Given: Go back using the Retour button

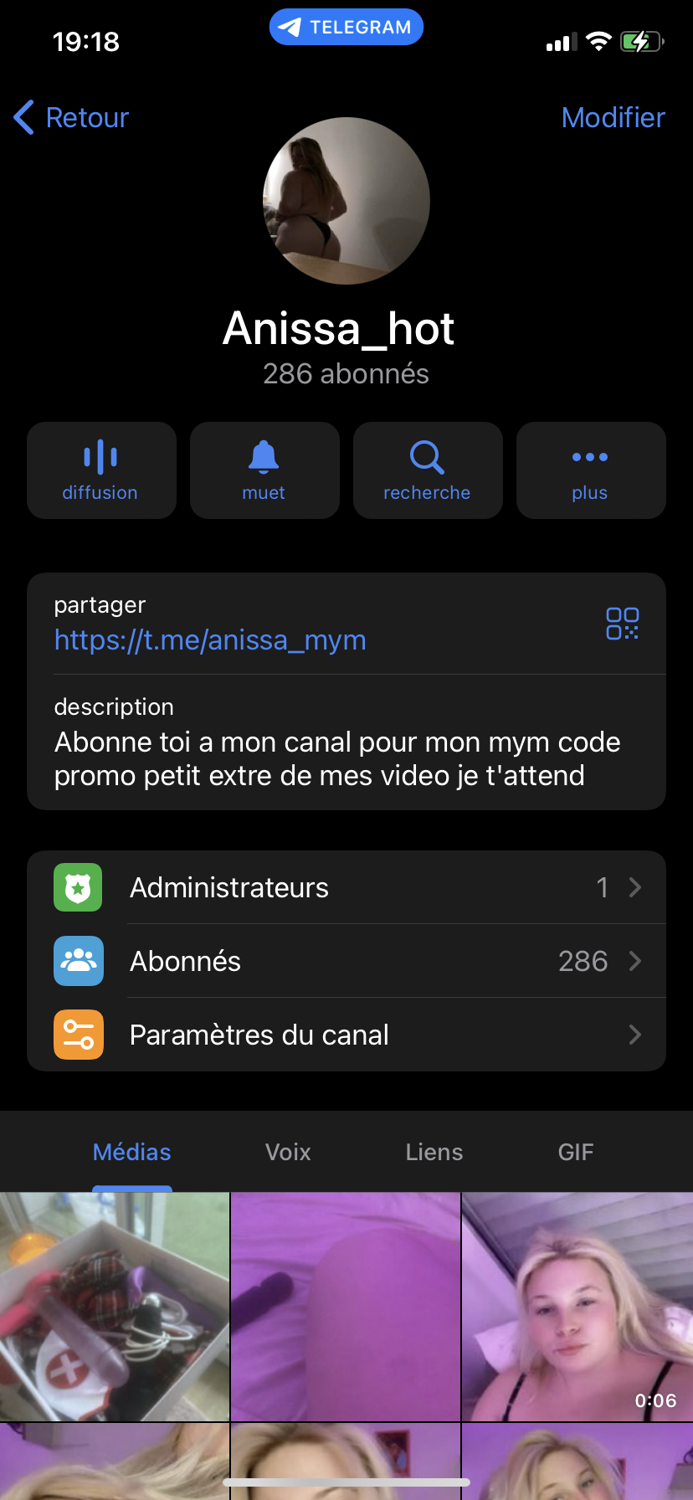Looking at the screenshot, I should (x=72, y=118).
